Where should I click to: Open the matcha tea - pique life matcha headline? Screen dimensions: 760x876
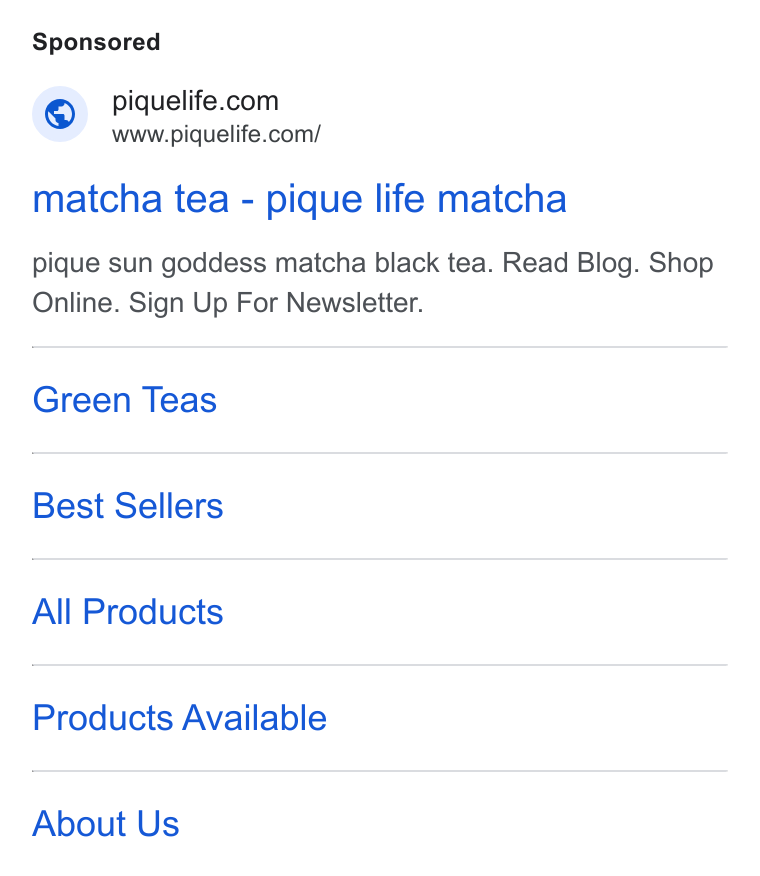click(300, 199)
